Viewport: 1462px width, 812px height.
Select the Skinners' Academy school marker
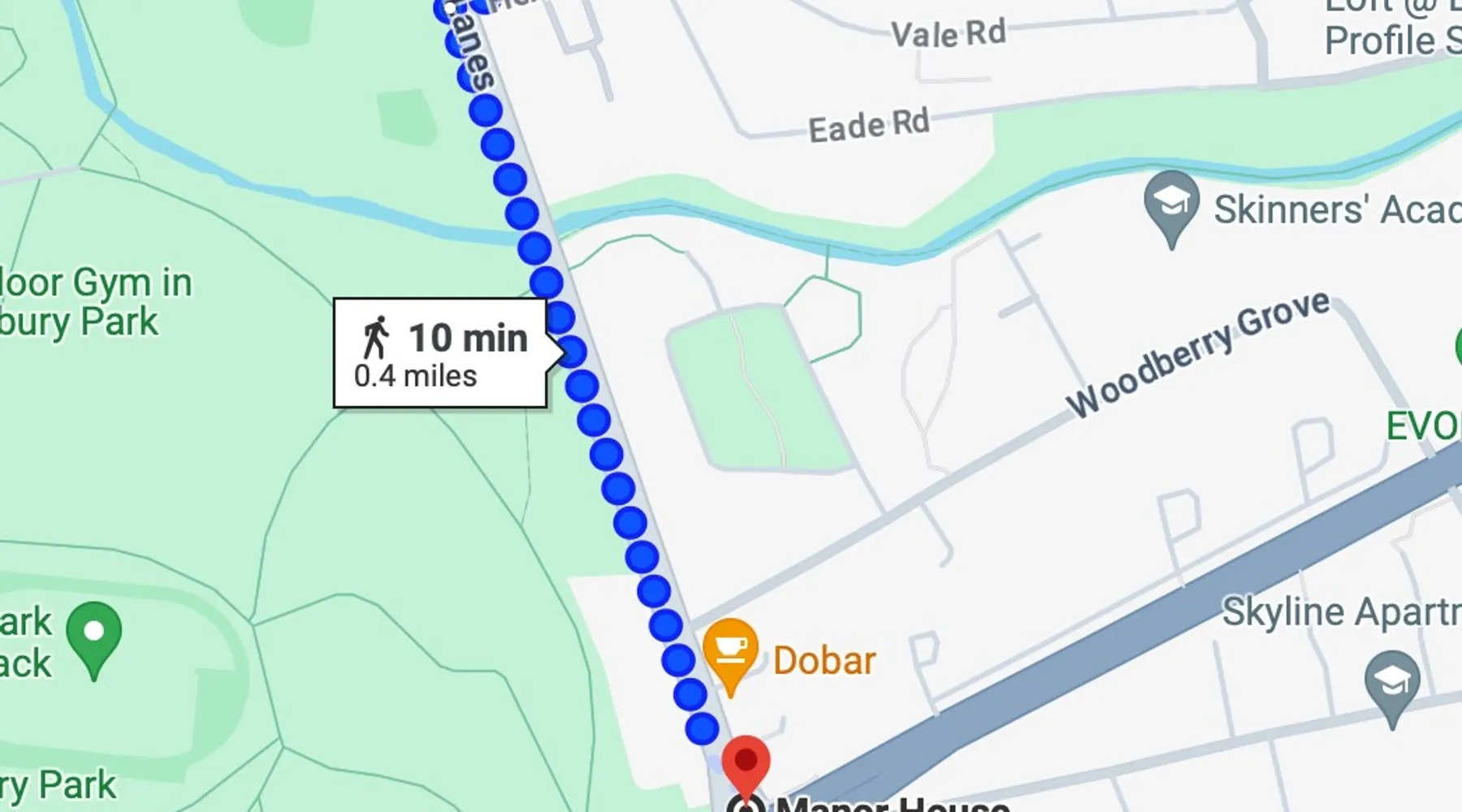(x=1171, y=203)
